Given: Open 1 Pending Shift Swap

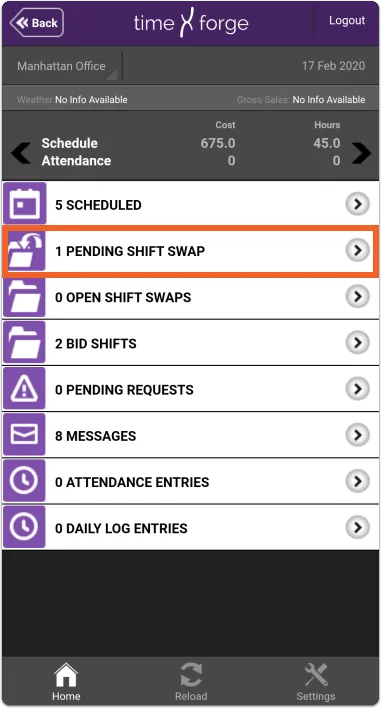Looking at the screenshot, I should click(x=190, y=251).
